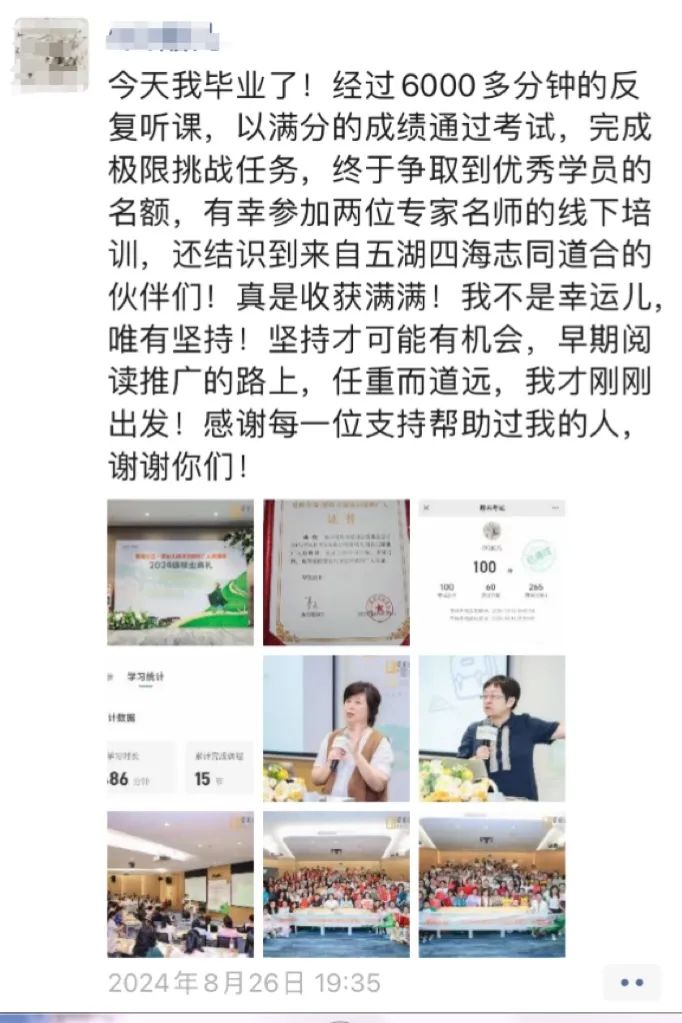
Task: Open the classroom training session photo
Action: coord(180,884)
